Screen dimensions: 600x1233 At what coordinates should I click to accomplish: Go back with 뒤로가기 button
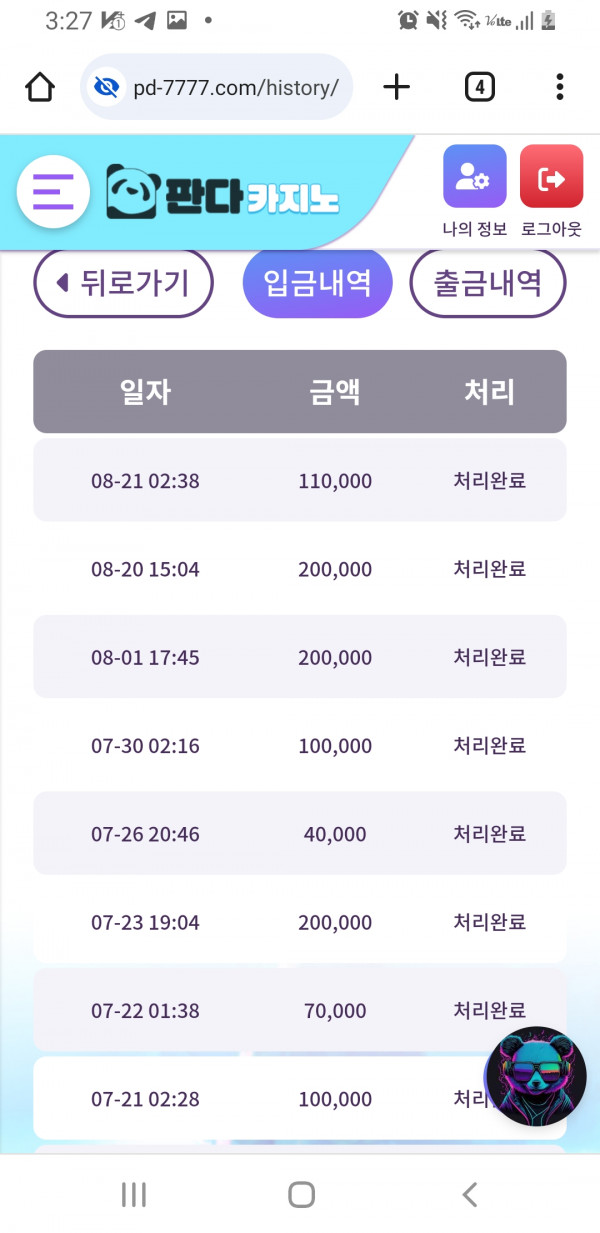coord(124,283)
